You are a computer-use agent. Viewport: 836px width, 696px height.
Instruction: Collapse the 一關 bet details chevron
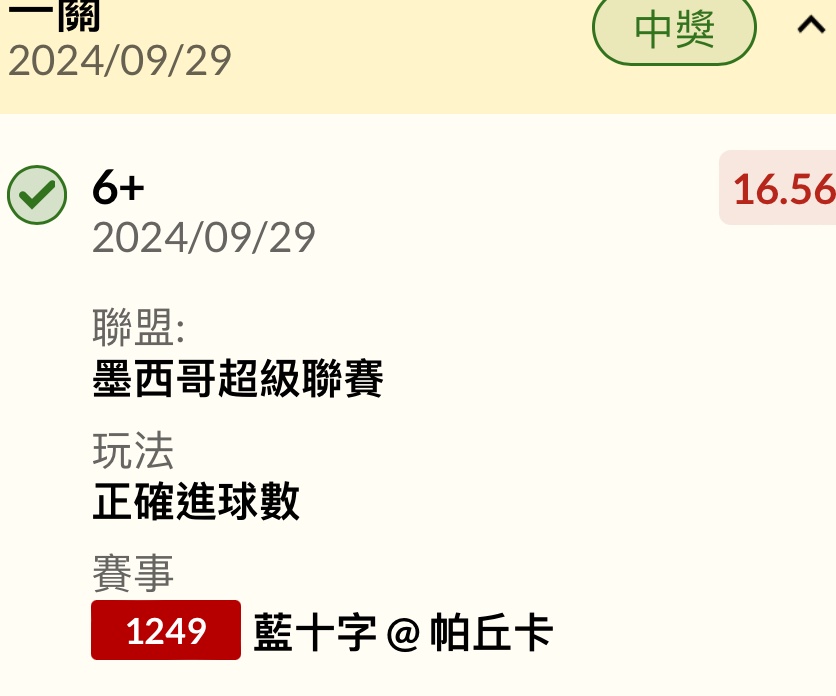point(811,27)
